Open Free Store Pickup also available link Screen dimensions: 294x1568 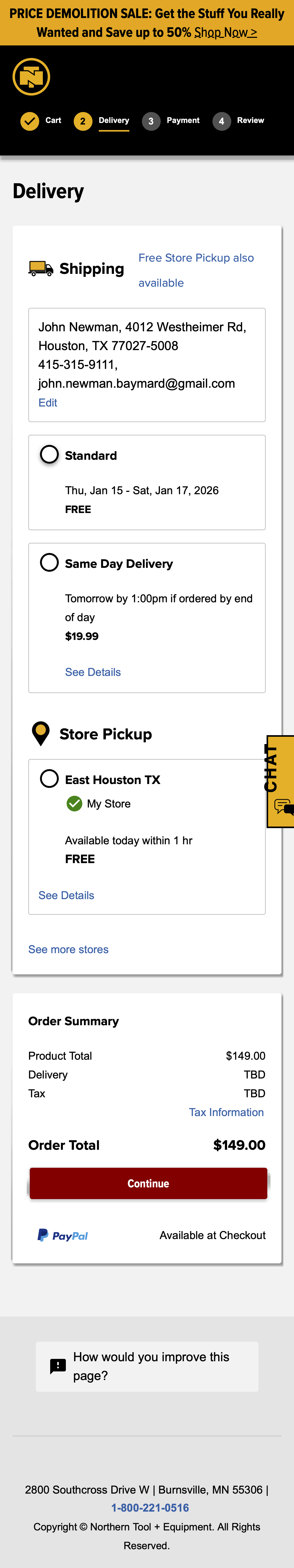coord(195,270)
